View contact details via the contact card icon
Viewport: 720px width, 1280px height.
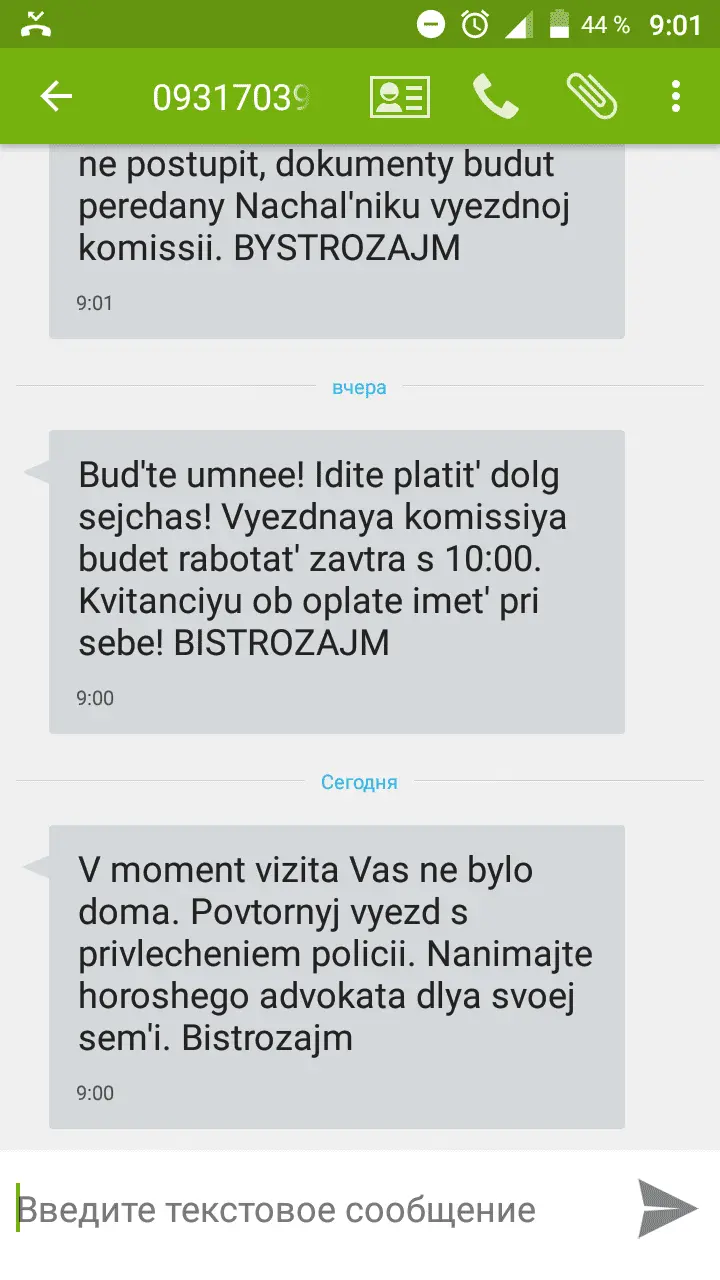[399, 96]
